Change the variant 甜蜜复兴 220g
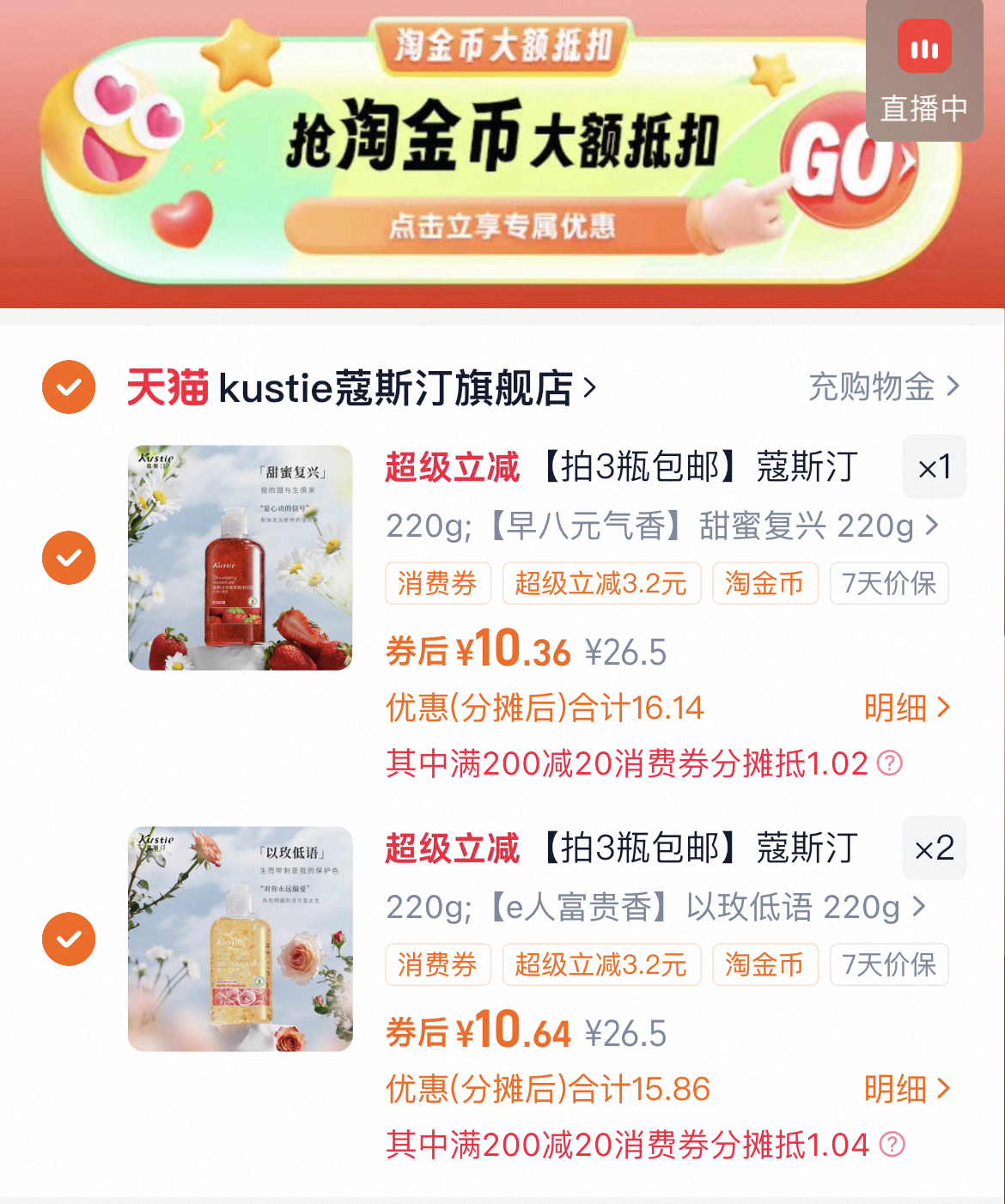This screenshot has height=1204, width=1005. pyautogui.click(x=661, y=526)
